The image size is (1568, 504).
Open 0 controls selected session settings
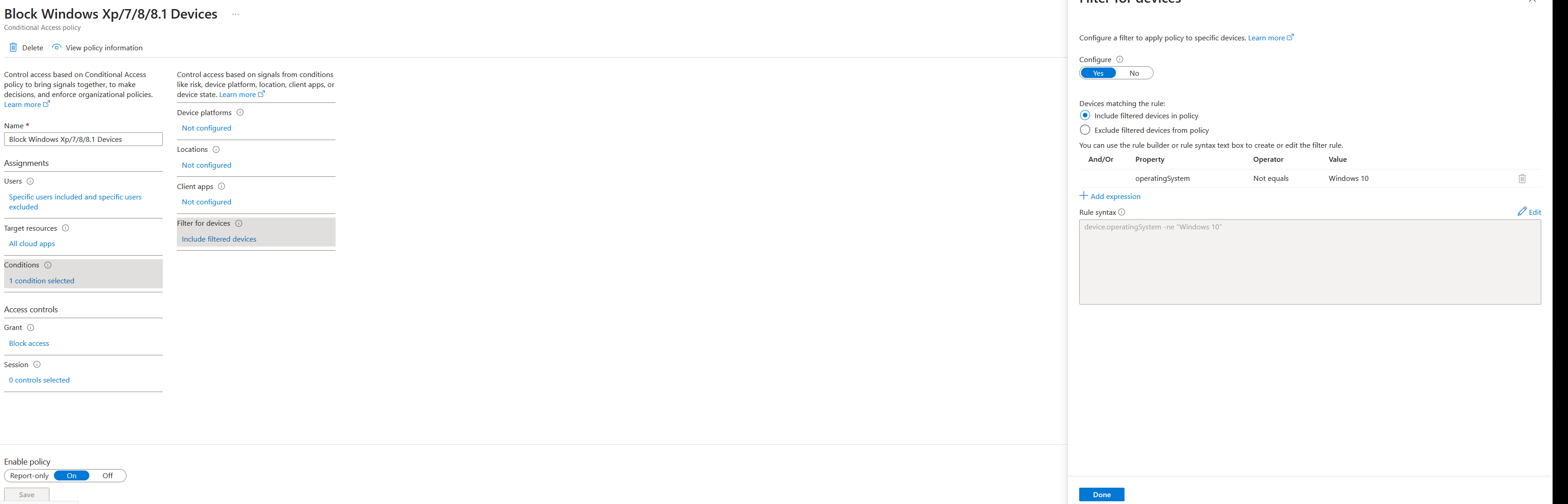pyautogui.click(x=39, y=380)
